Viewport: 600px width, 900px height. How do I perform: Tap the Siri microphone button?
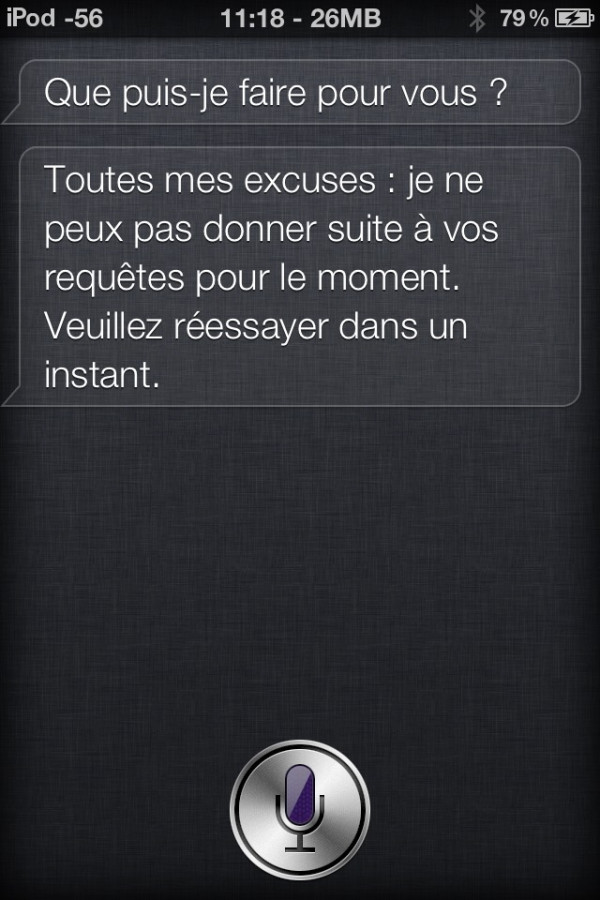click(x=300, y=809)
